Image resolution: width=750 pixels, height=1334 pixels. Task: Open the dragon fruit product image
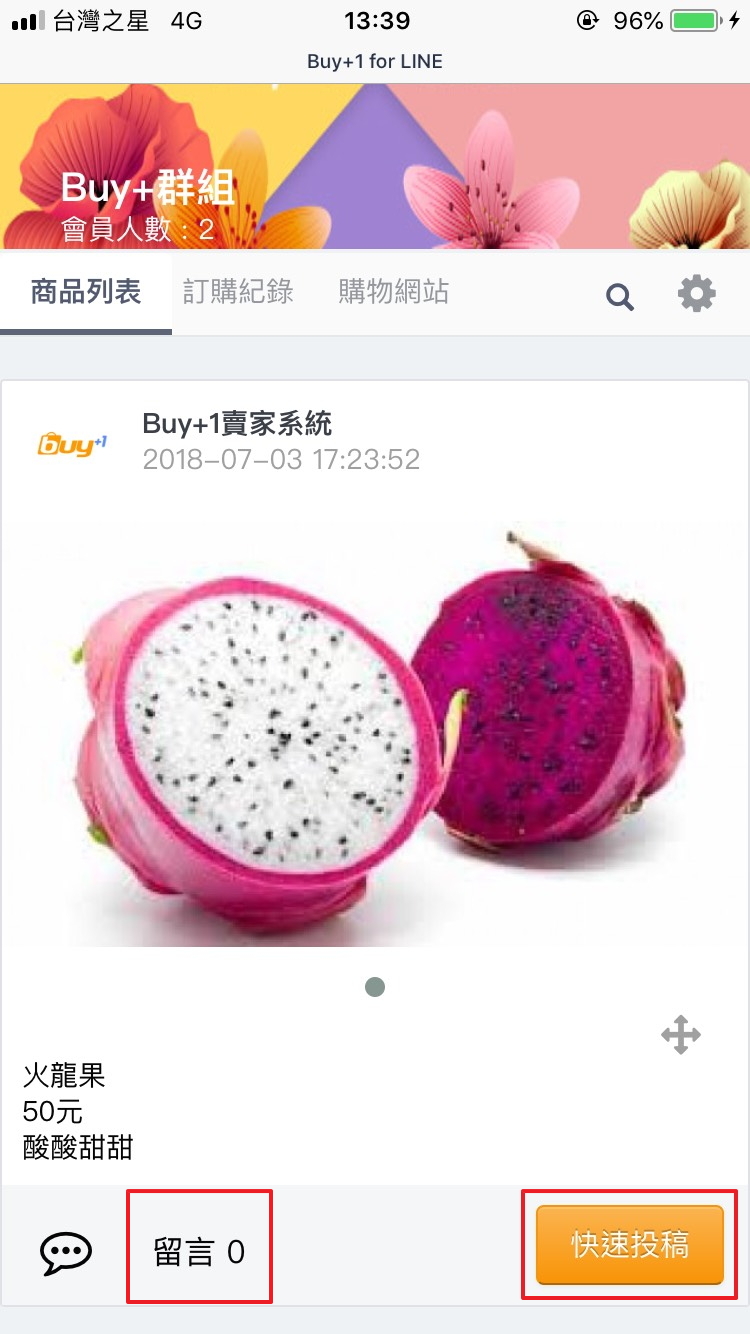(x=375, y=735)
